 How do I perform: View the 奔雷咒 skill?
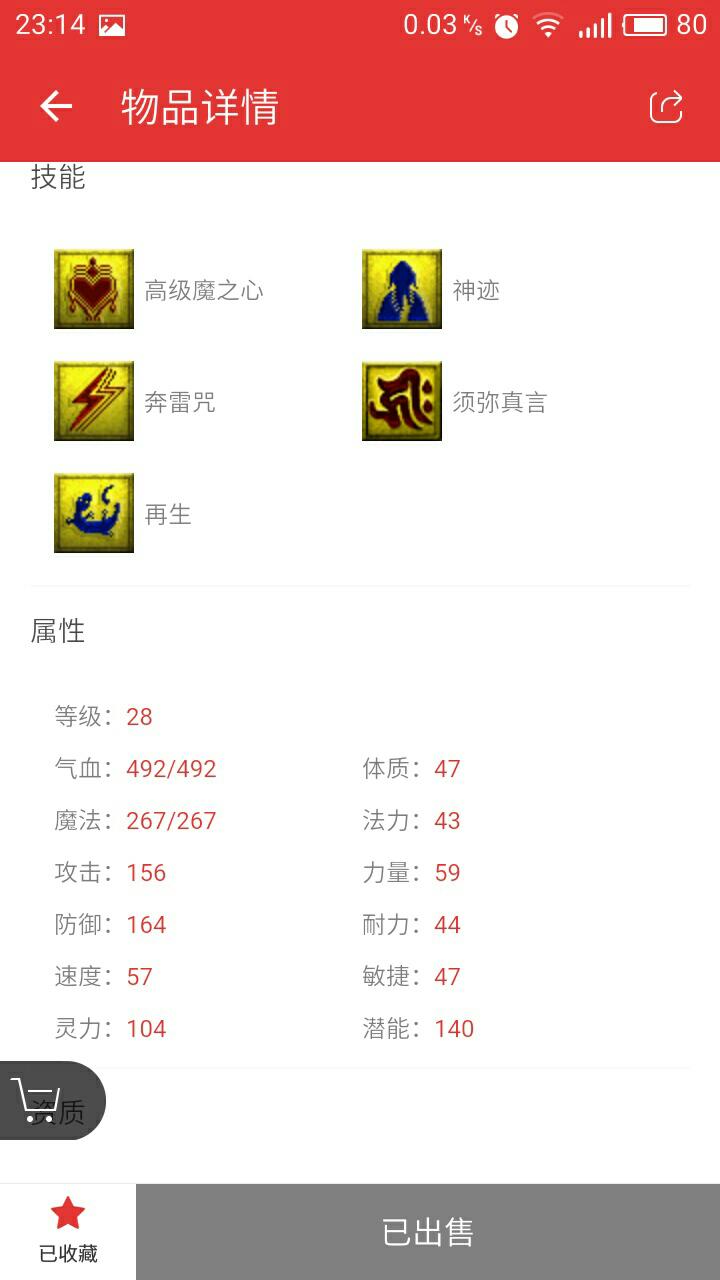[x=94, y=402]
